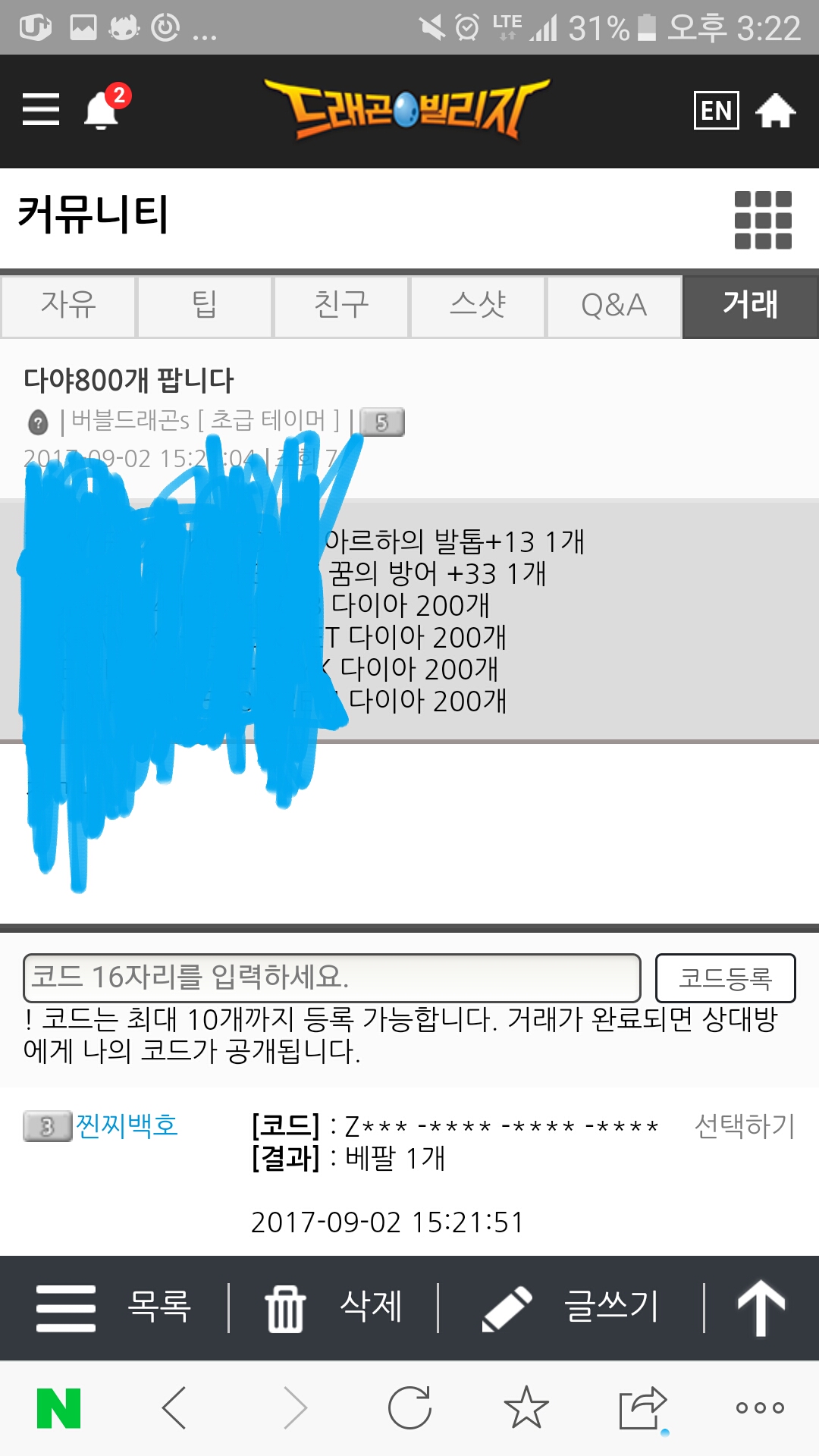This screenshot has width=819, height=1456.
Task: Switch to the 자유 tab
Action: 68,306
